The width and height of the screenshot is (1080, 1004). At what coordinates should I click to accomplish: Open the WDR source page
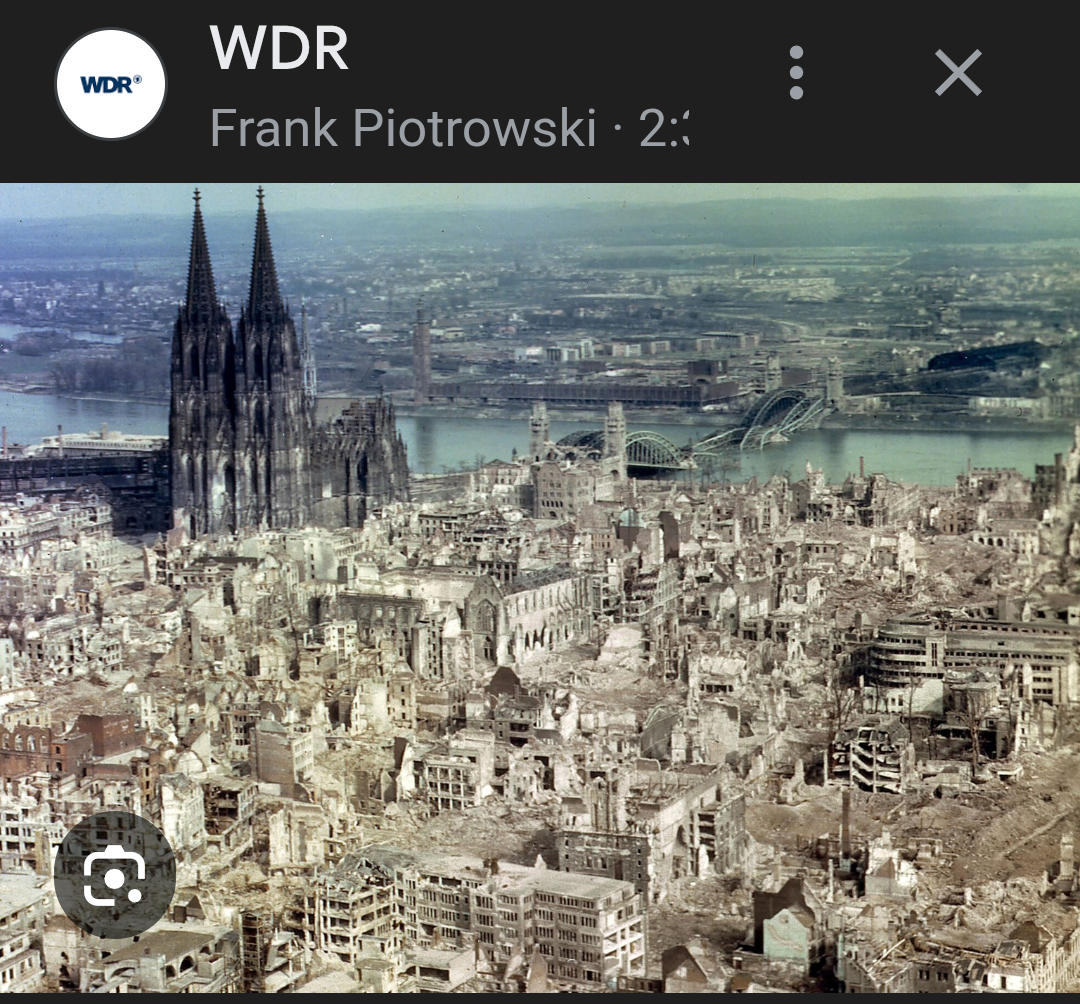click(279, 47)
